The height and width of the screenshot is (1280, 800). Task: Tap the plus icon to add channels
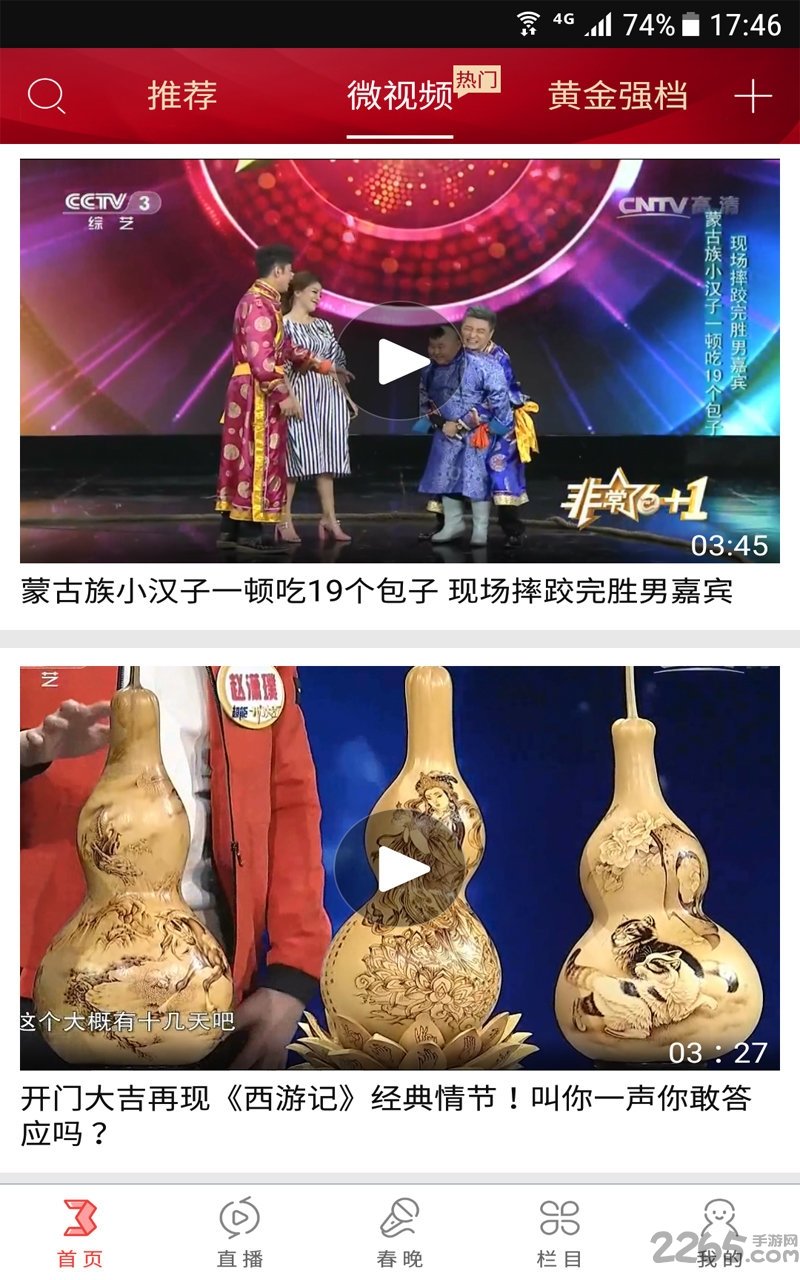click(x=752, y=96)
